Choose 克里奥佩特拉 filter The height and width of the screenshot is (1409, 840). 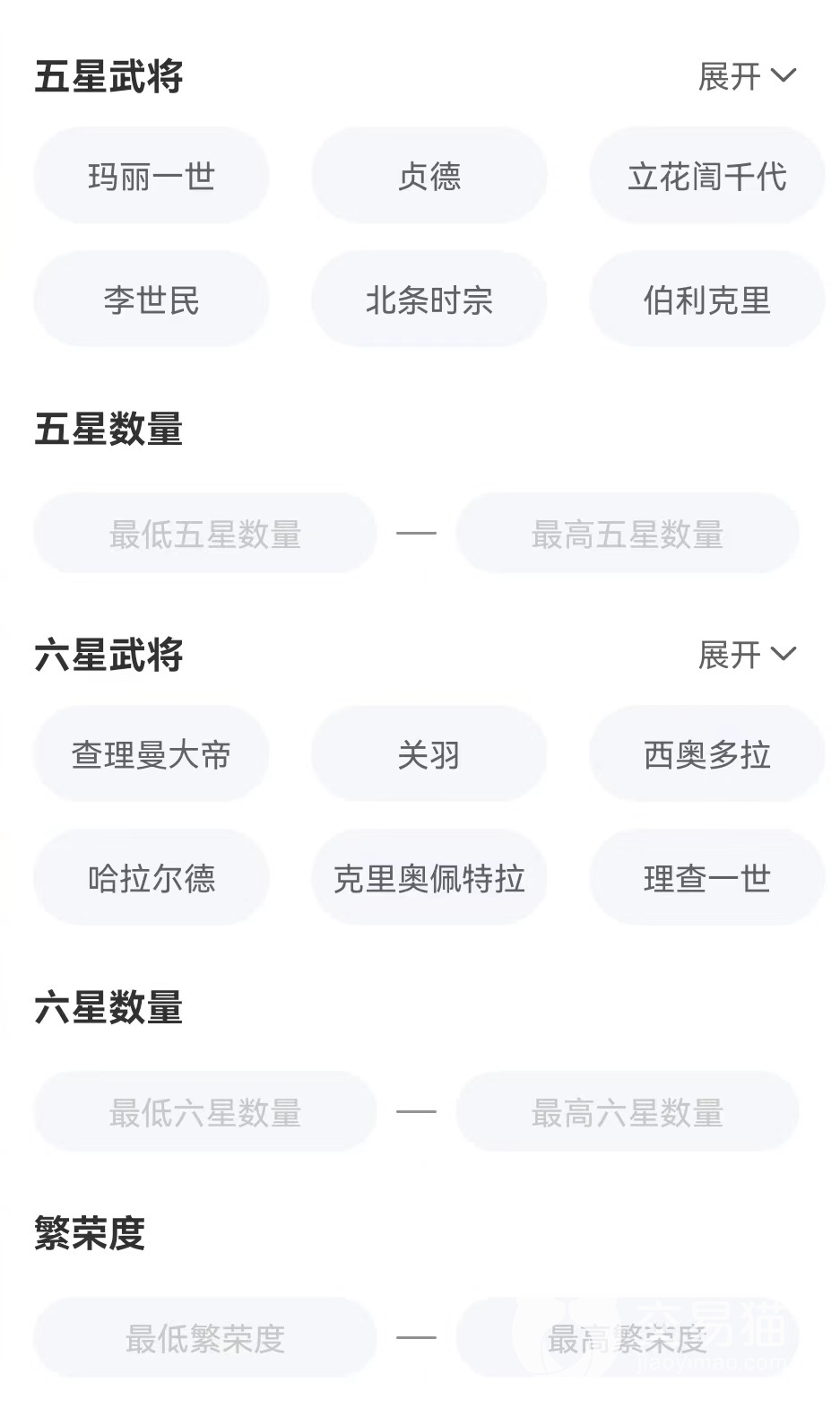429,878
